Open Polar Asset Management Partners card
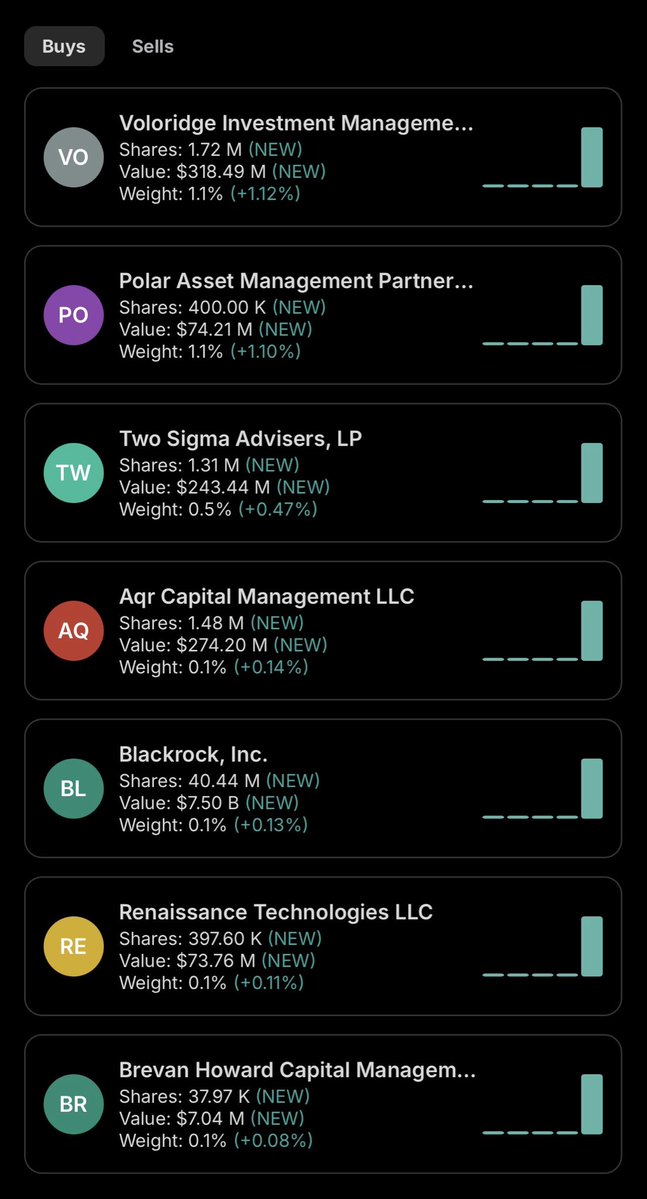This screenshot has width=647, height=1199. [323, 315]
